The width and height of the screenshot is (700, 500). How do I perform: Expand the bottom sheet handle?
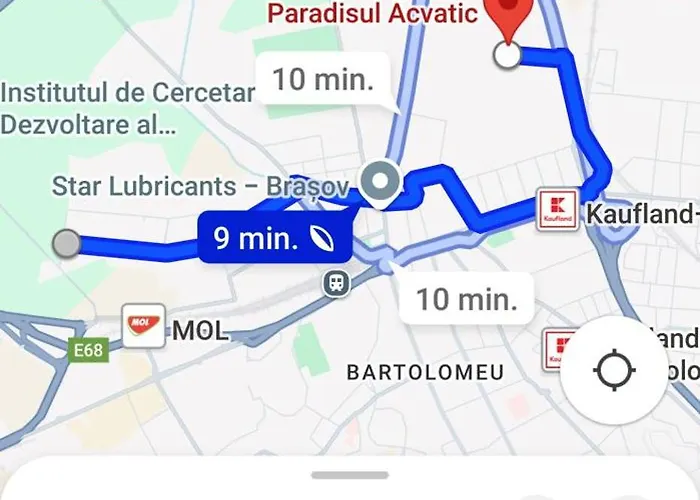tap(350, 475)
